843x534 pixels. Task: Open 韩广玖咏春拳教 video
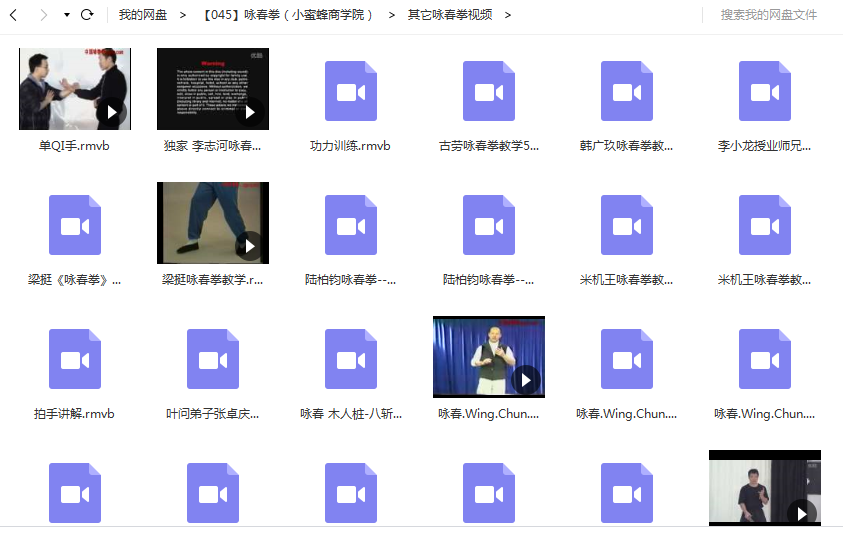626,92
